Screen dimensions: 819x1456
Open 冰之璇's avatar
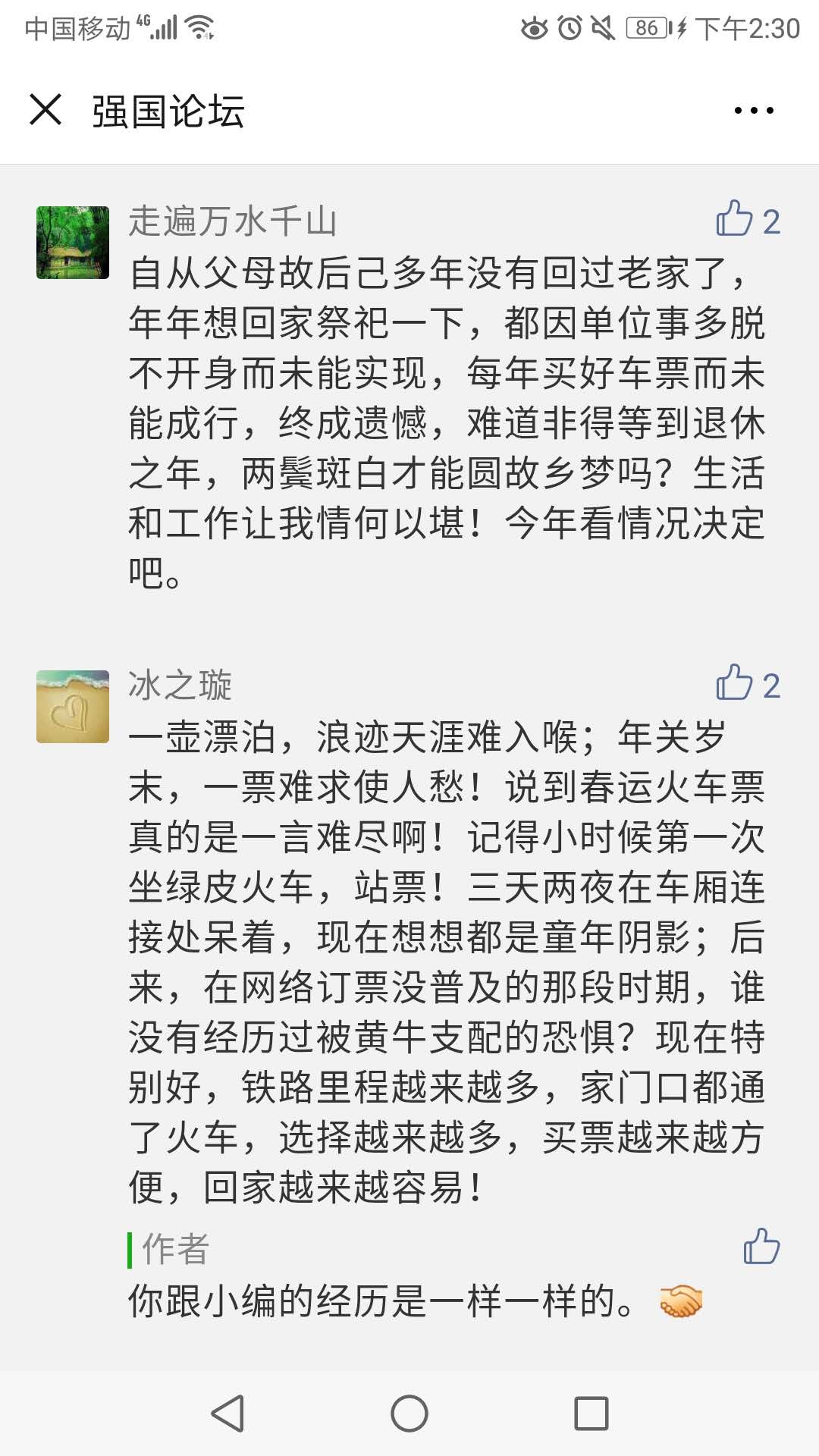point(73,707)
